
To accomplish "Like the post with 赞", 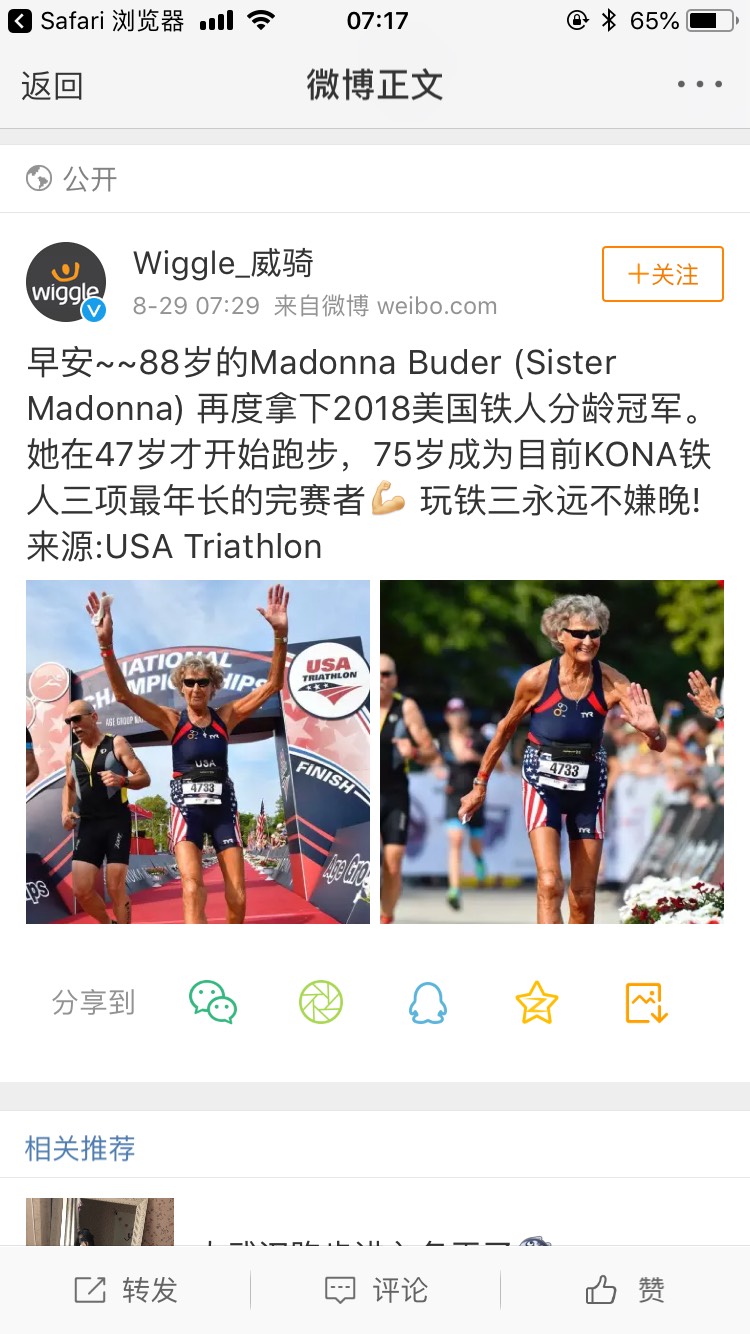I will point(625,1290).
